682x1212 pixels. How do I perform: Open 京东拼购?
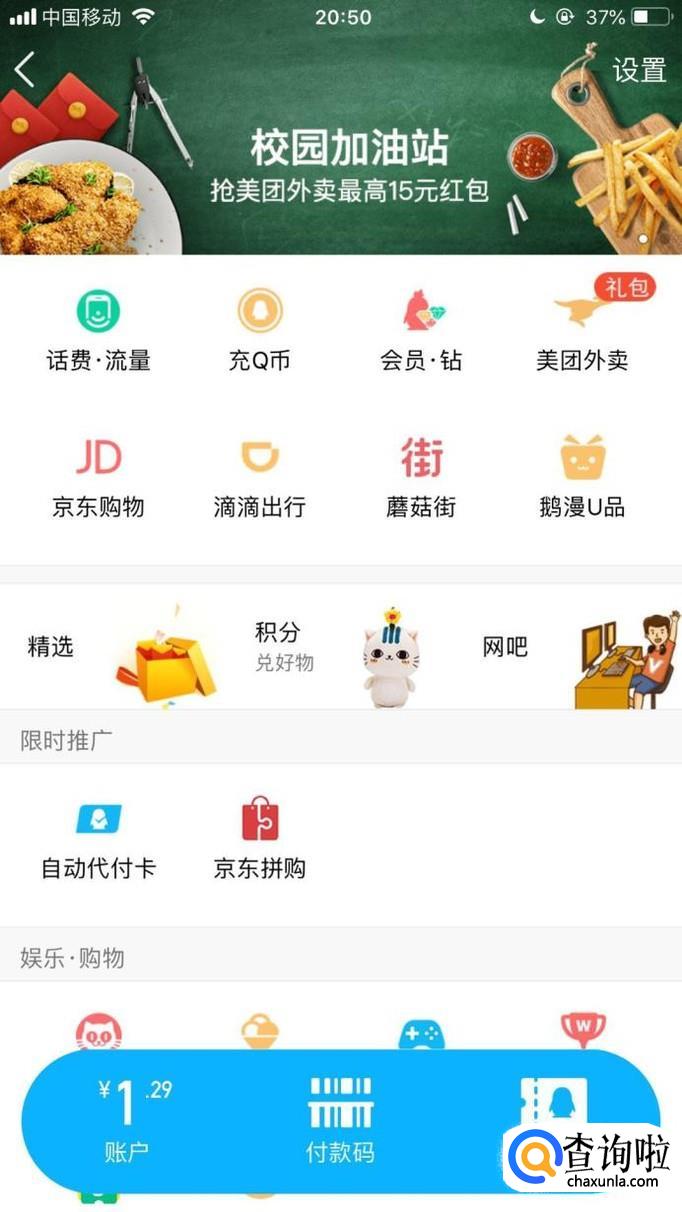coord(259,838)
